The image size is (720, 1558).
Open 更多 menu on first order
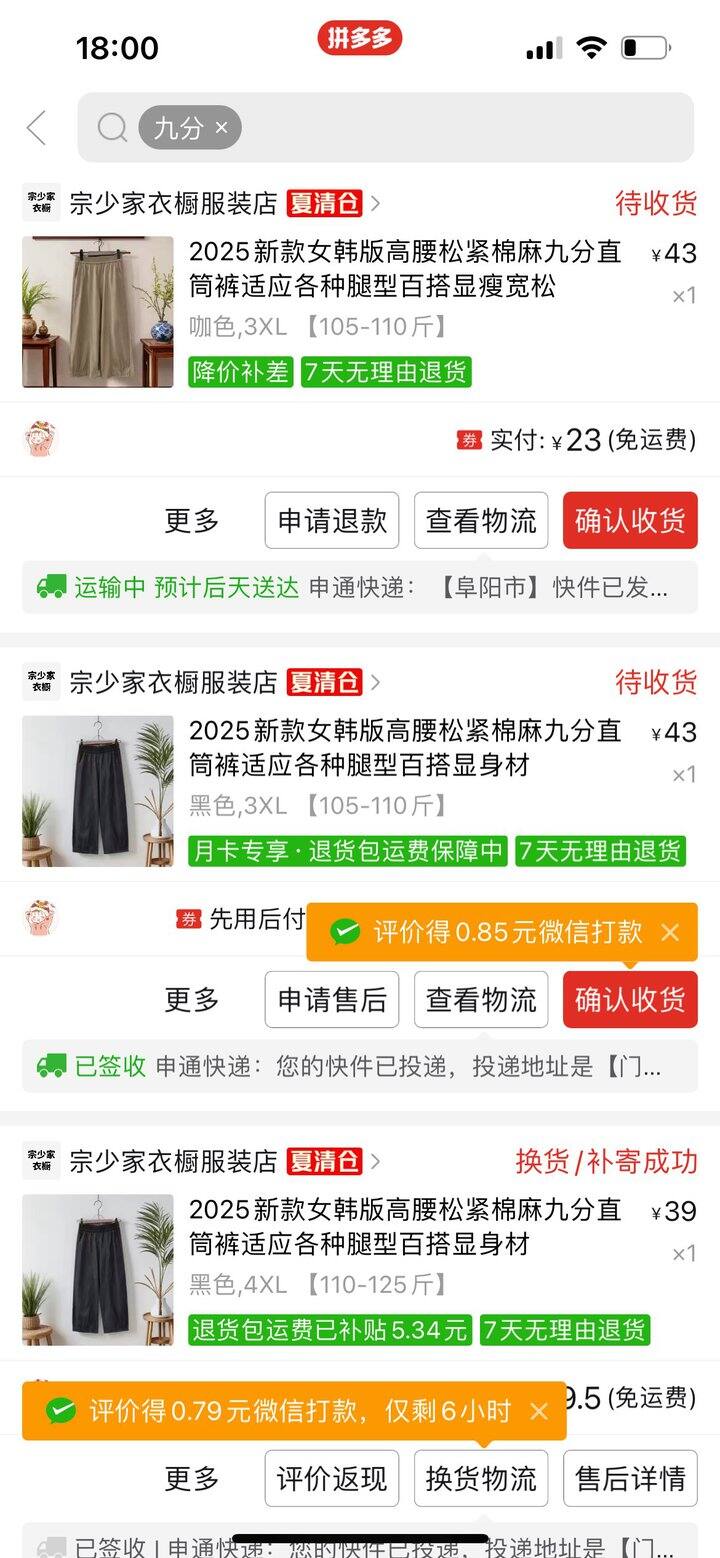coord(190,519)
